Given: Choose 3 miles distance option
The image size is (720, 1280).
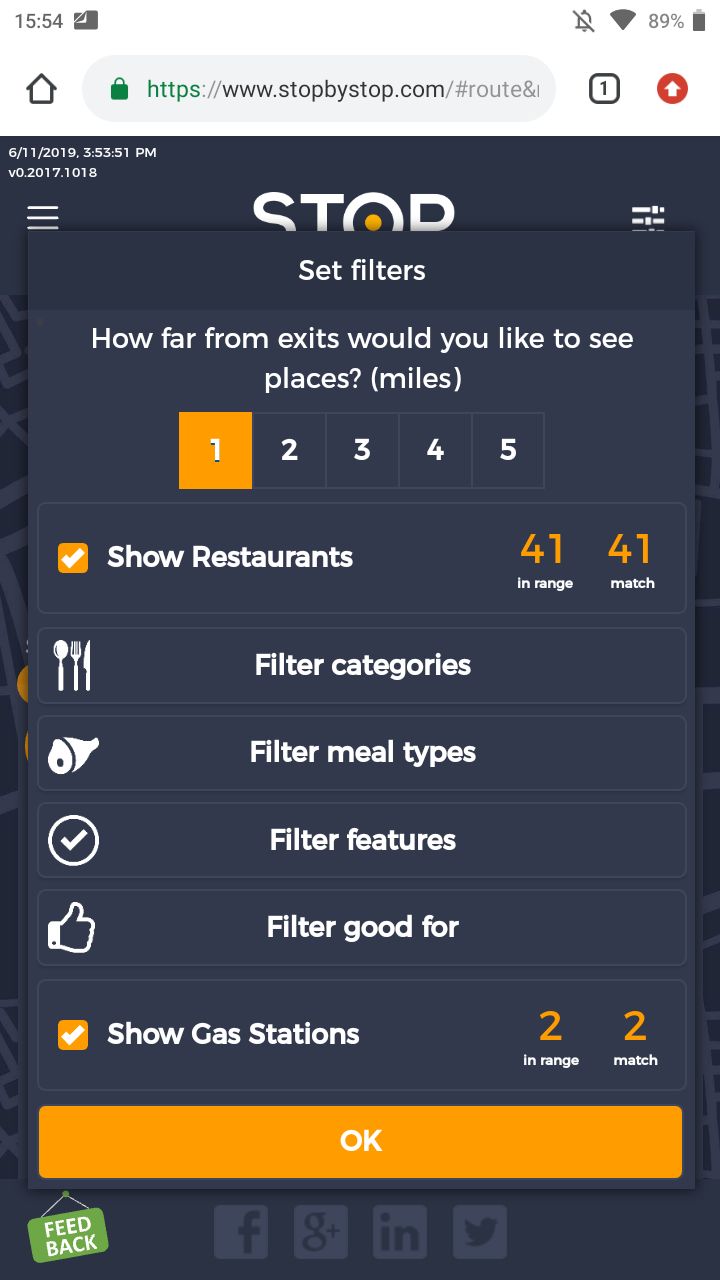Looking at the screenshot, I should tap(362, 450).
